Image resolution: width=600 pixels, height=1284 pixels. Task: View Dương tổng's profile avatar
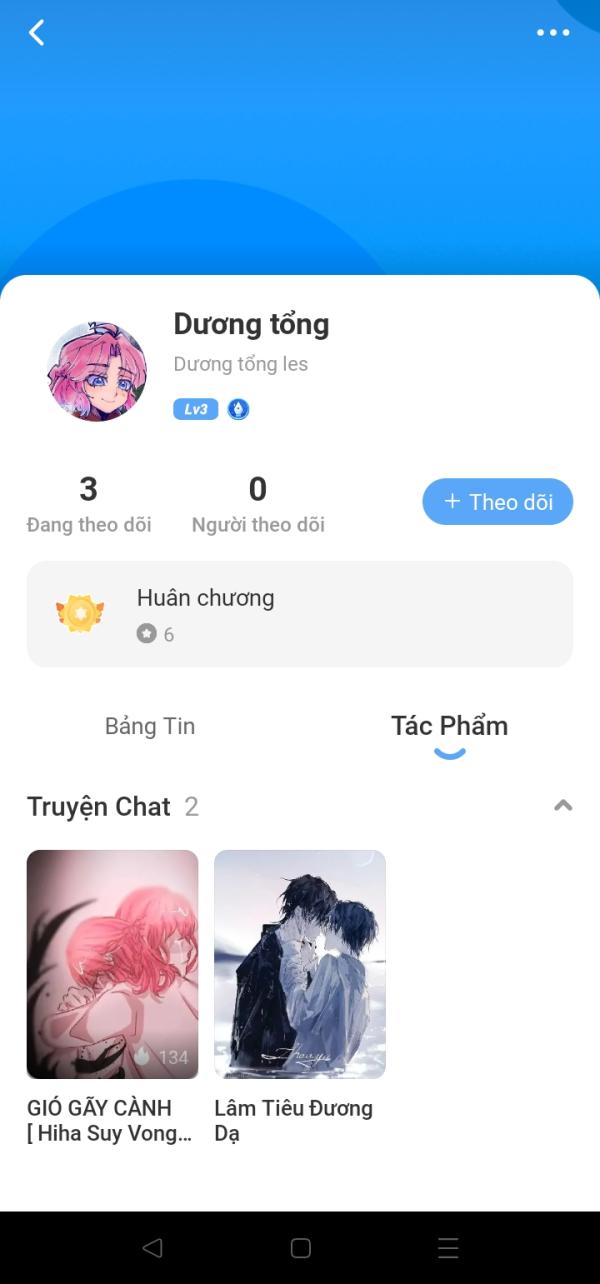(97, 372)
